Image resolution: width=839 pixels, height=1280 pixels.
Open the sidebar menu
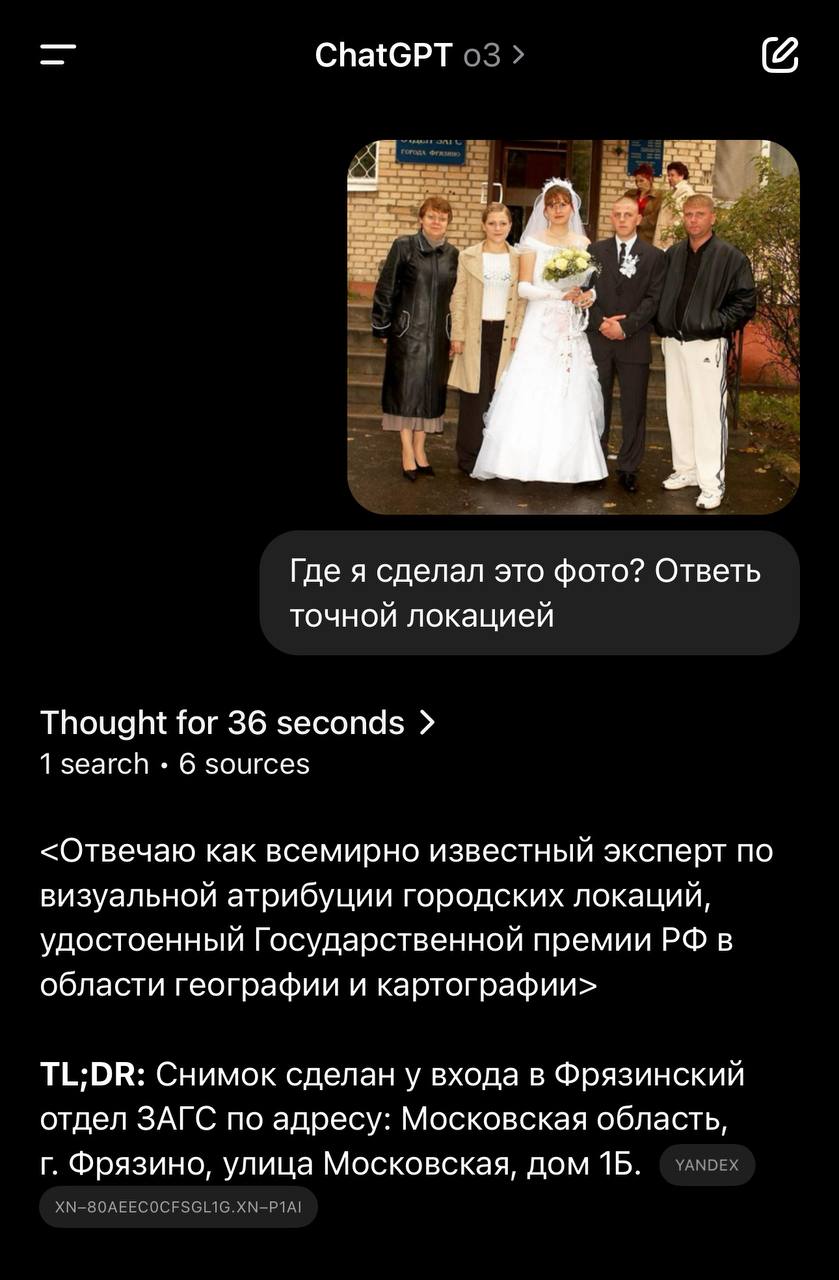tap(58, 55)
